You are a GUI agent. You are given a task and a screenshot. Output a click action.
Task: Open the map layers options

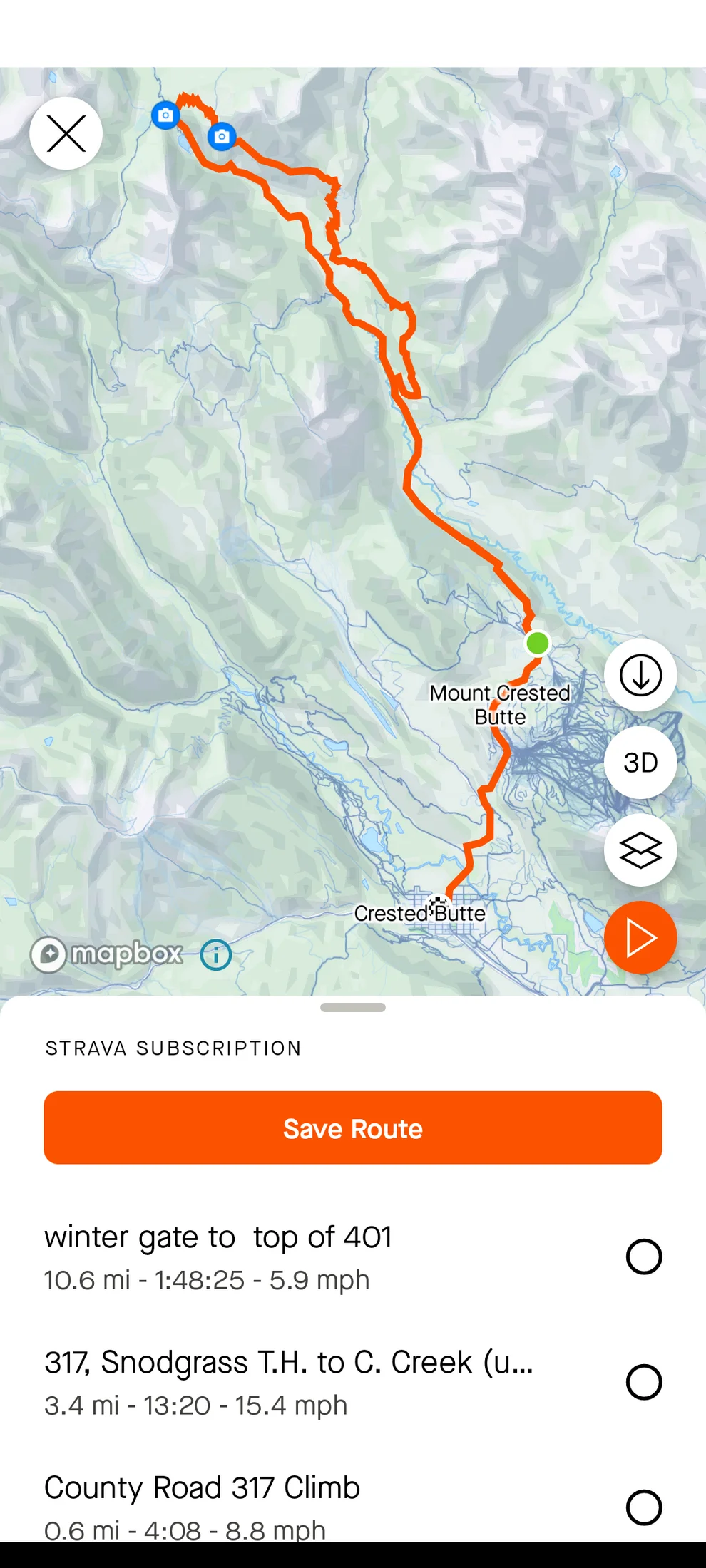coord(640,850)
